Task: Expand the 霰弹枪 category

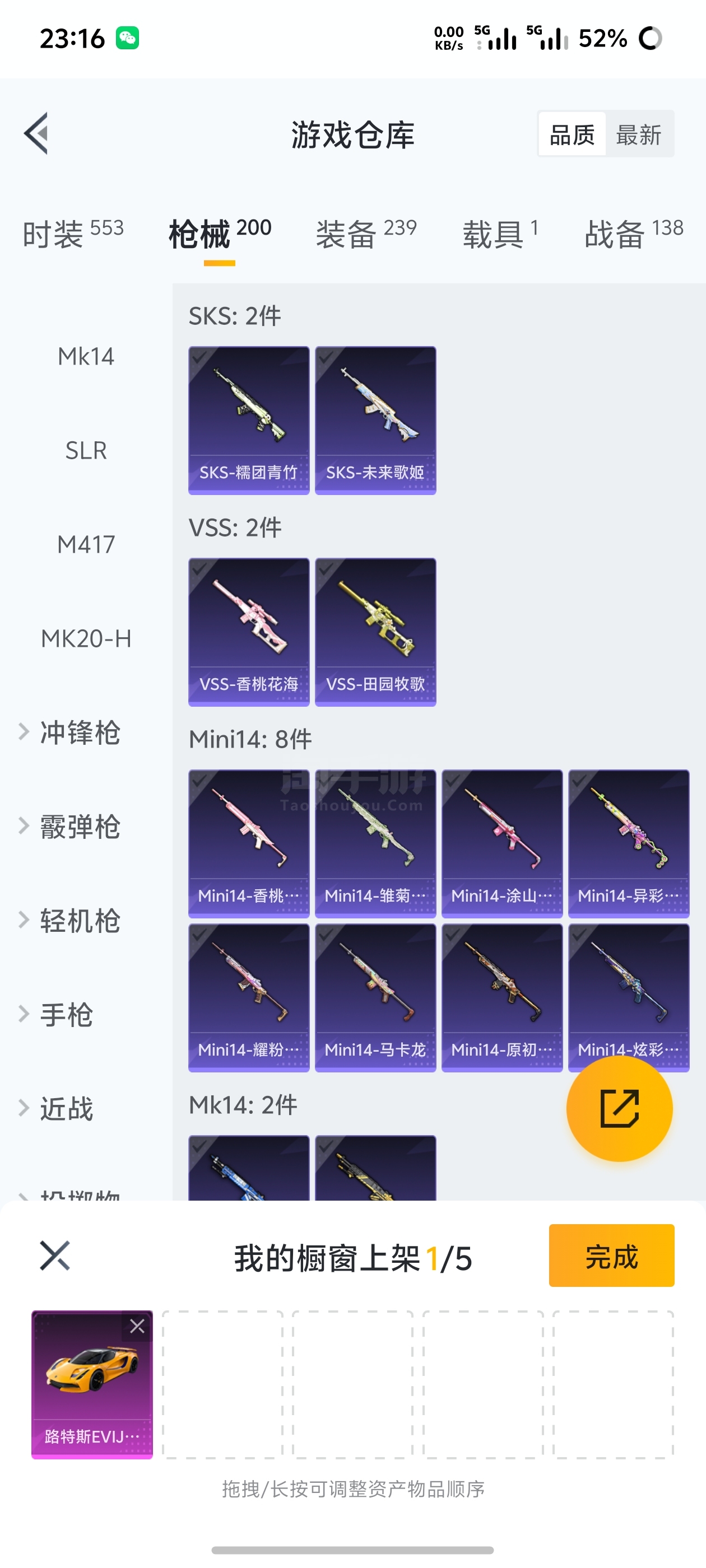Action: pos(79,827)
